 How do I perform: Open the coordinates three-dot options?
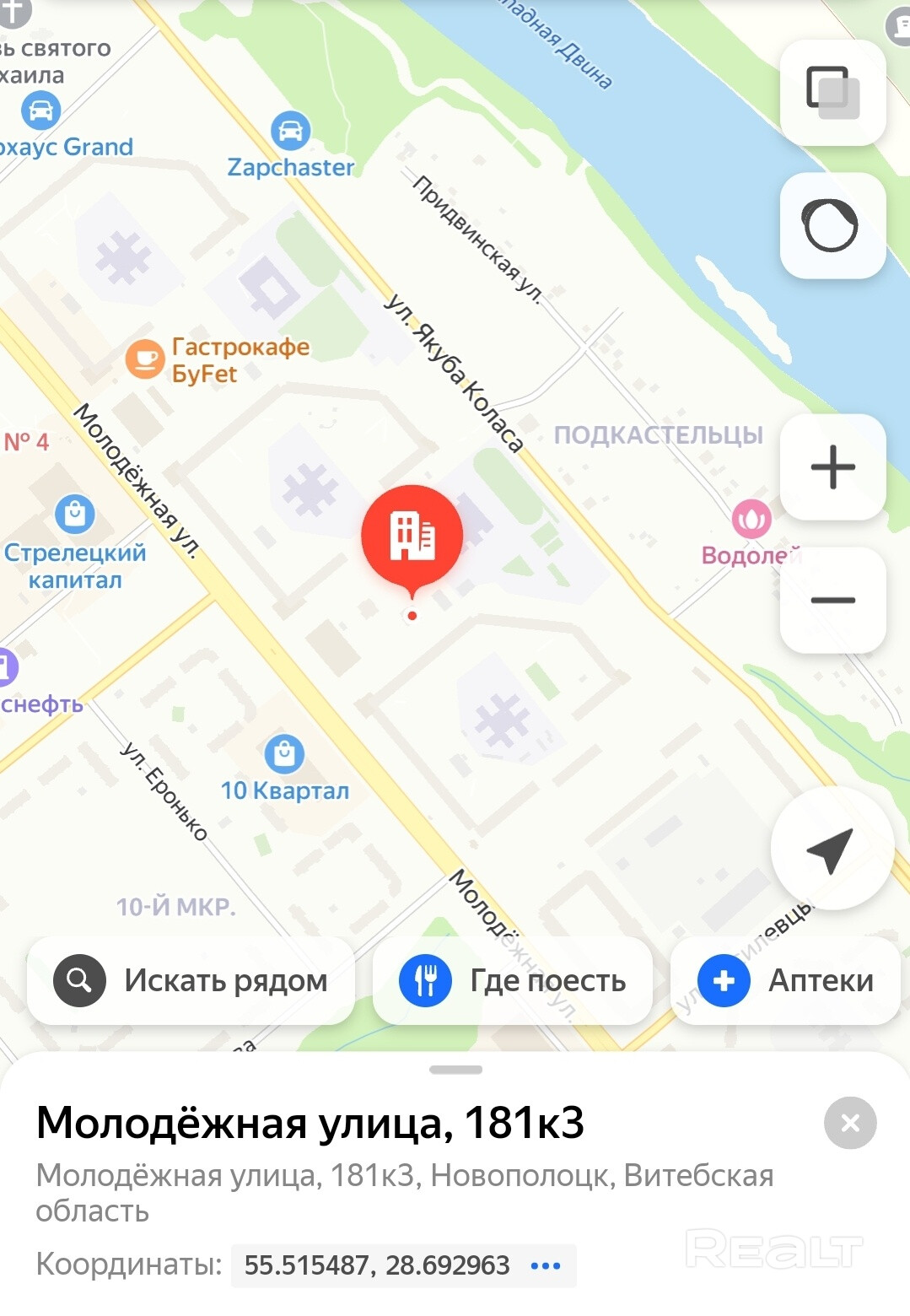[x=546, y=1265]
